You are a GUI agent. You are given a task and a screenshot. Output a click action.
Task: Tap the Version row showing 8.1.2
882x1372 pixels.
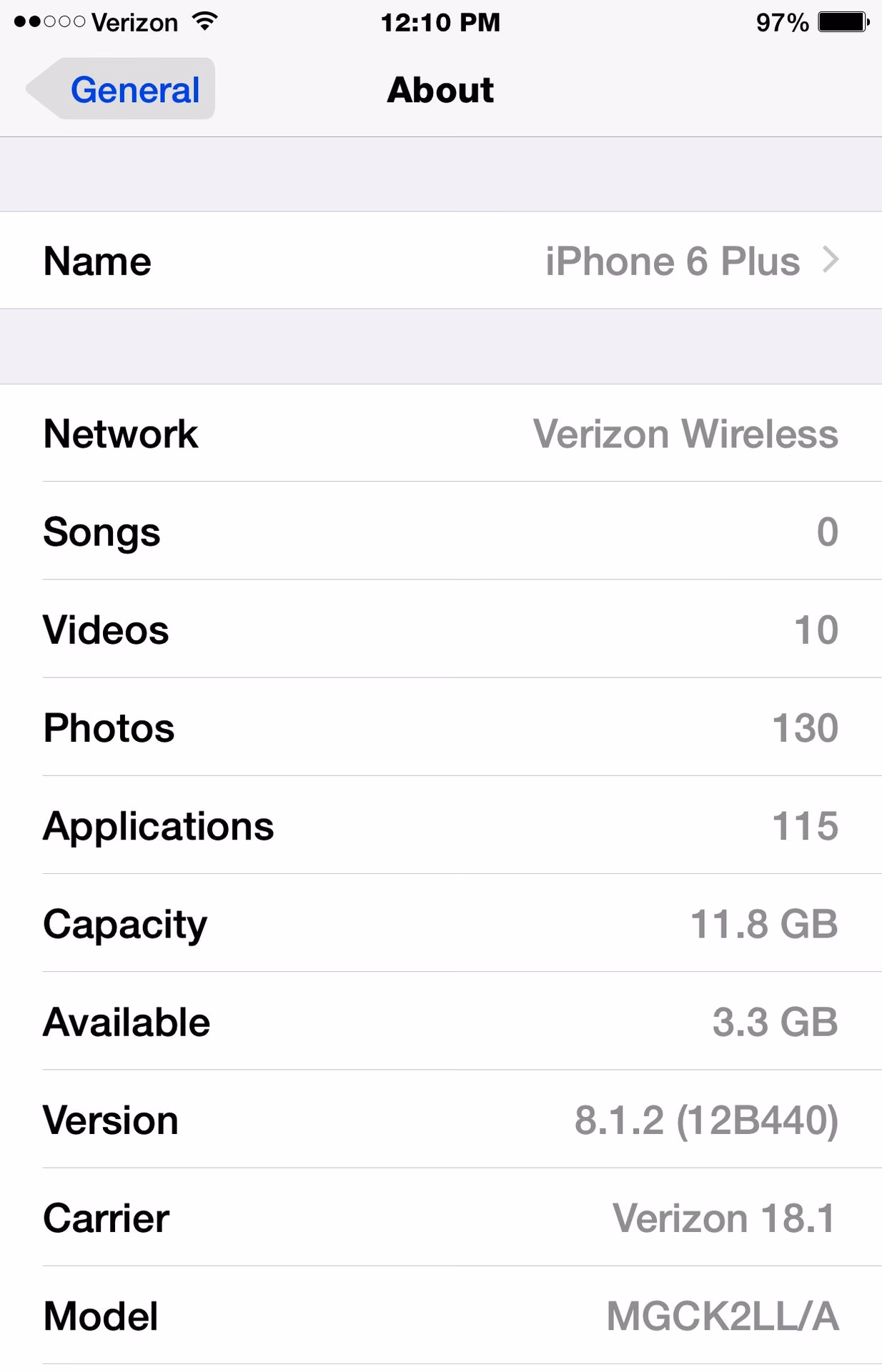(441, 1120)
